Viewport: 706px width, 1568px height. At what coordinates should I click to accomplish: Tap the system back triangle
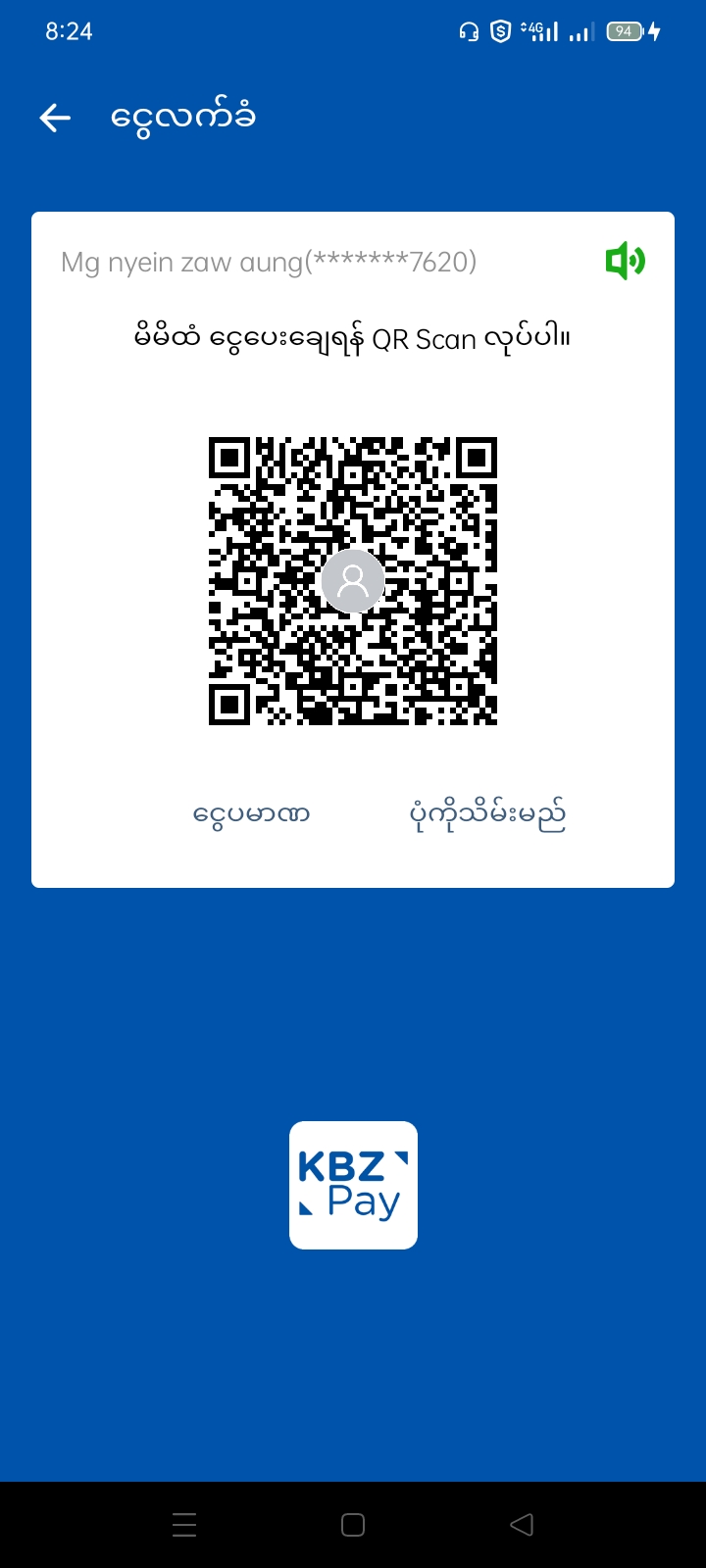522,1525
